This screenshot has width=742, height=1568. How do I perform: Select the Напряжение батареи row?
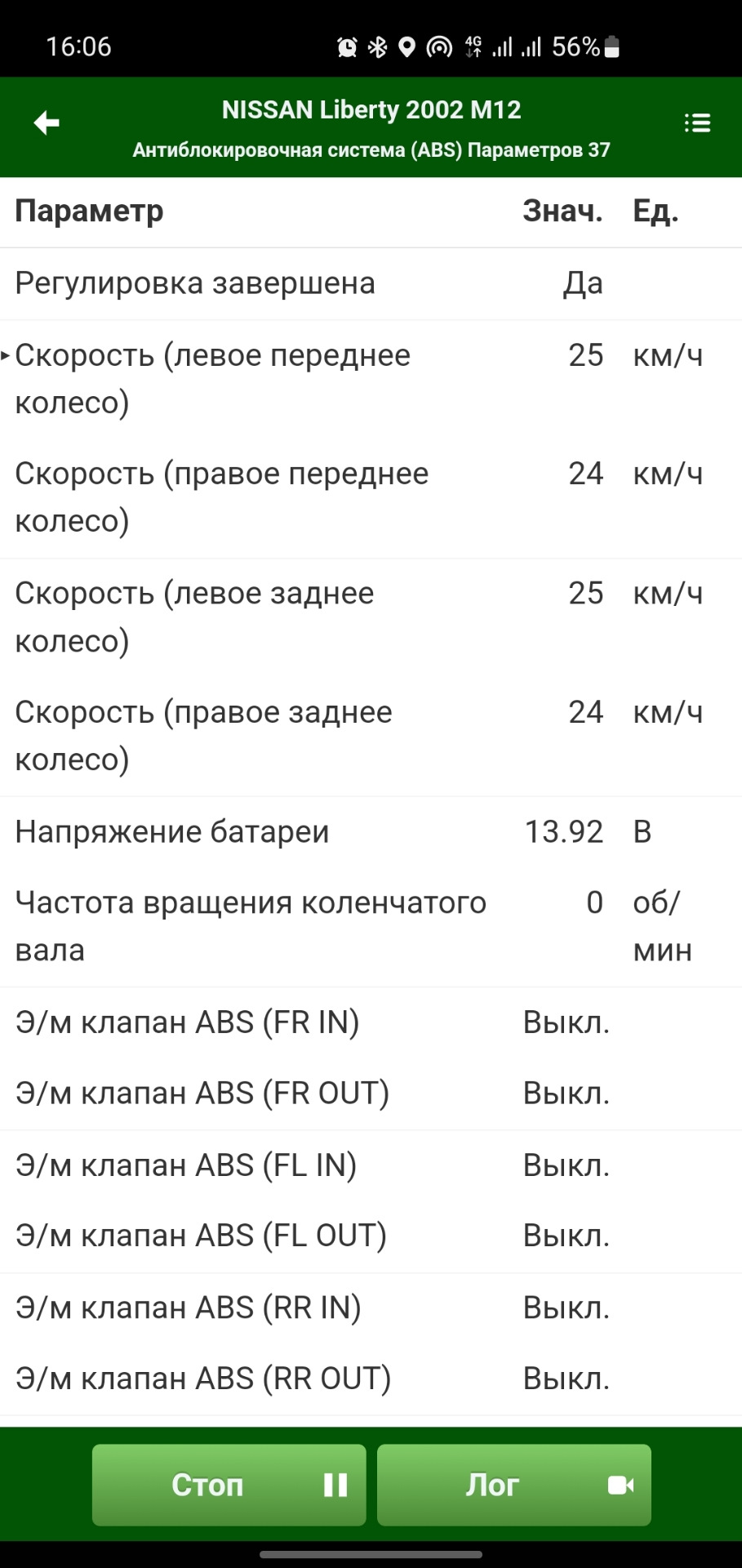pyautogui.click(x=371, y=832)
